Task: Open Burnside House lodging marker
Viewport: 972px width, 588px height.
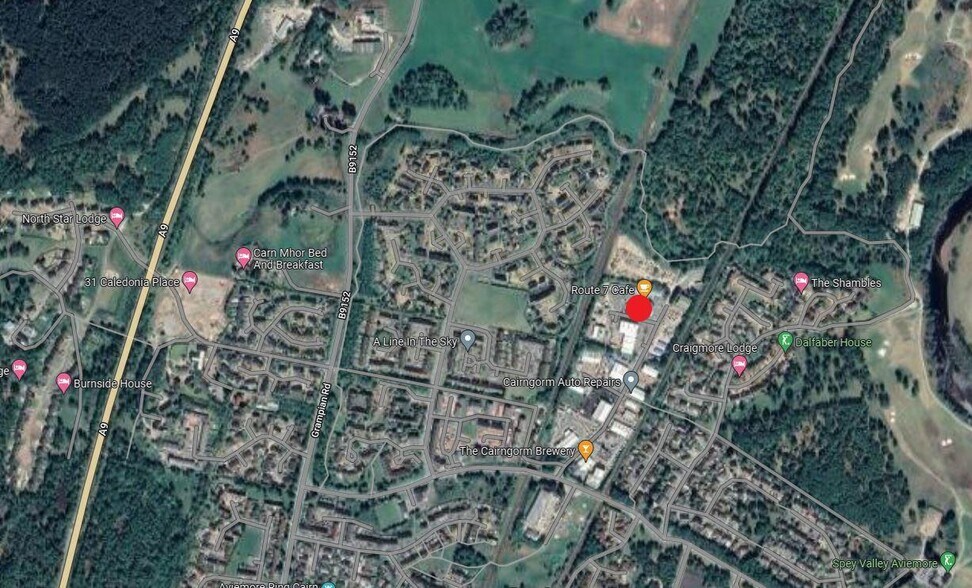Action: point(64,382)
